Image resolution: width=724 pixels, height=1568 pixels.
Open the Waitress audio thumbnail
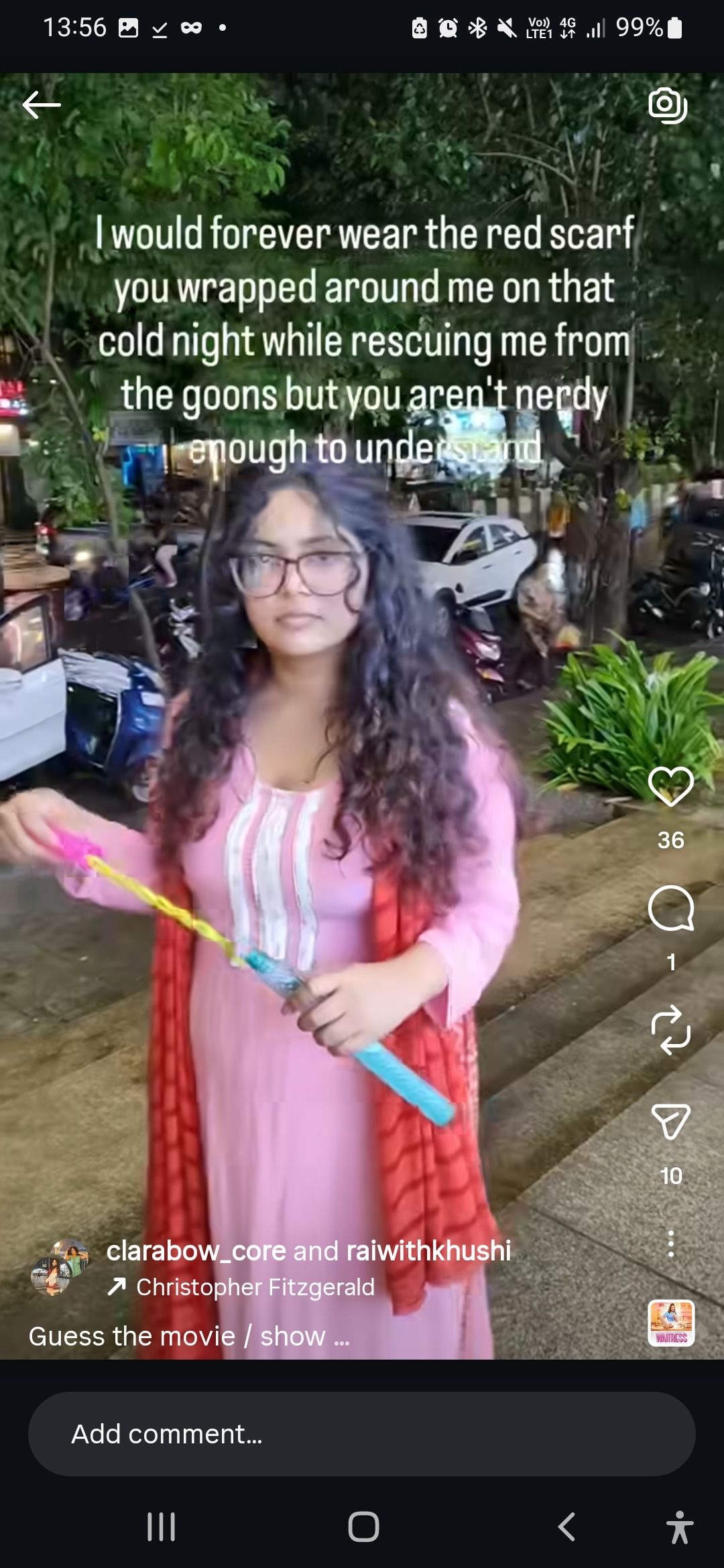(671, 1323)
